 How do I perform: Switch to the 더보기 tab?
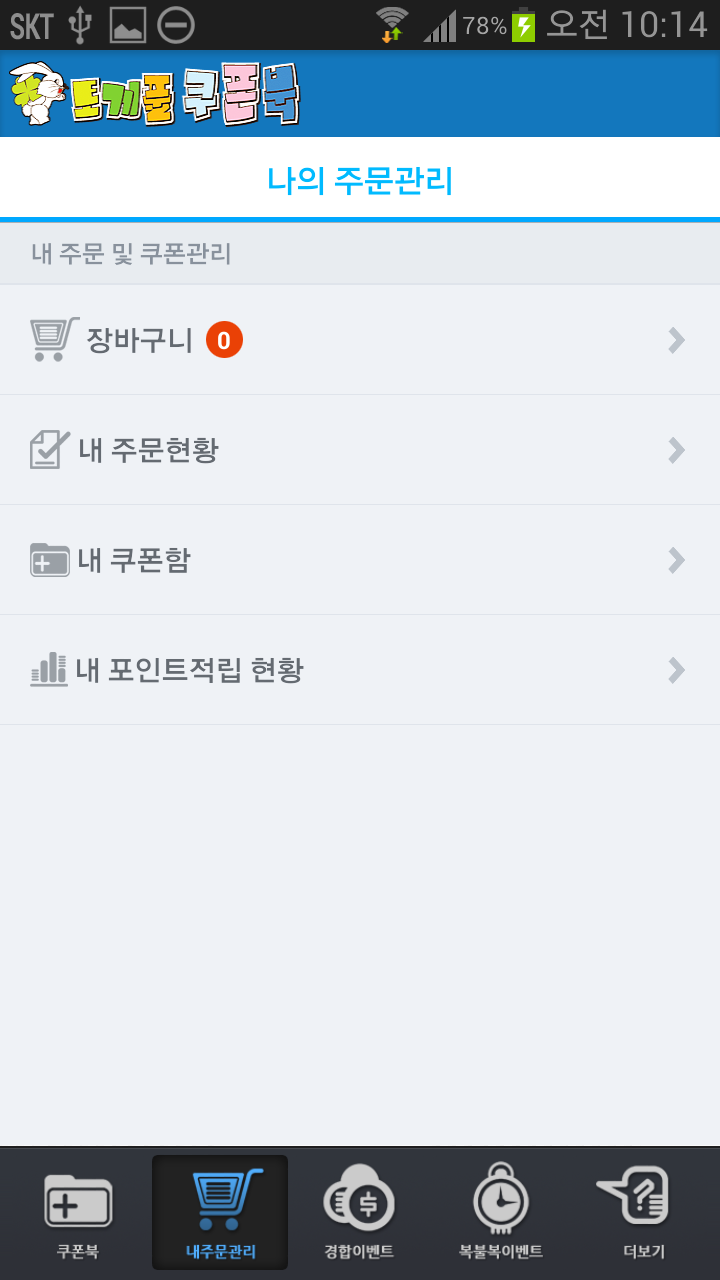click(x=643, y=1212)
